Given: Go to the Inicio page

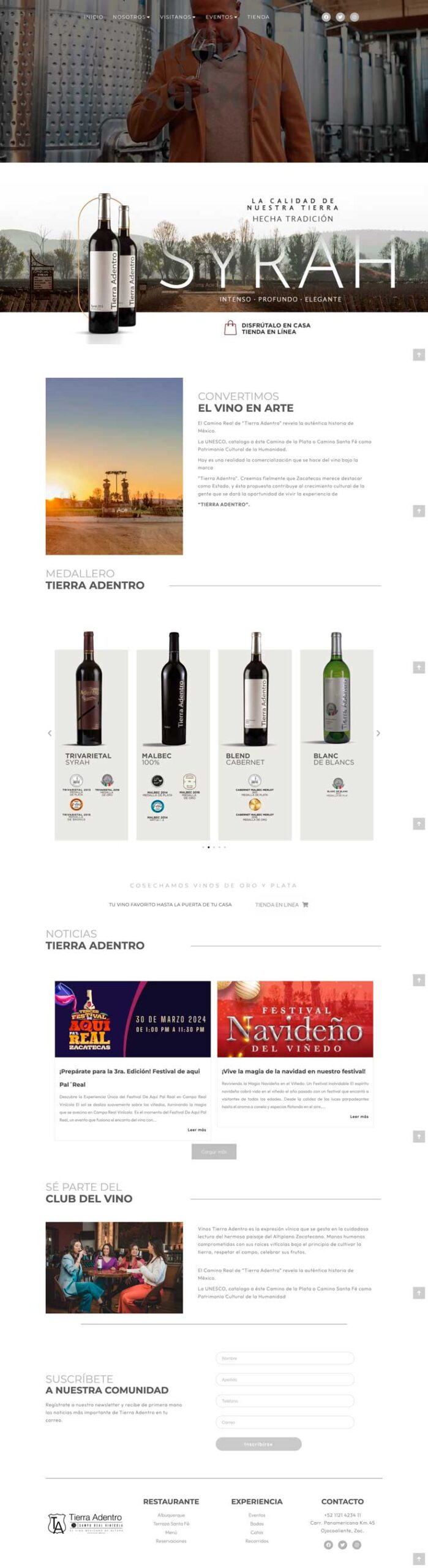Looking at the screenshot, I should click(x=93, y=17).
